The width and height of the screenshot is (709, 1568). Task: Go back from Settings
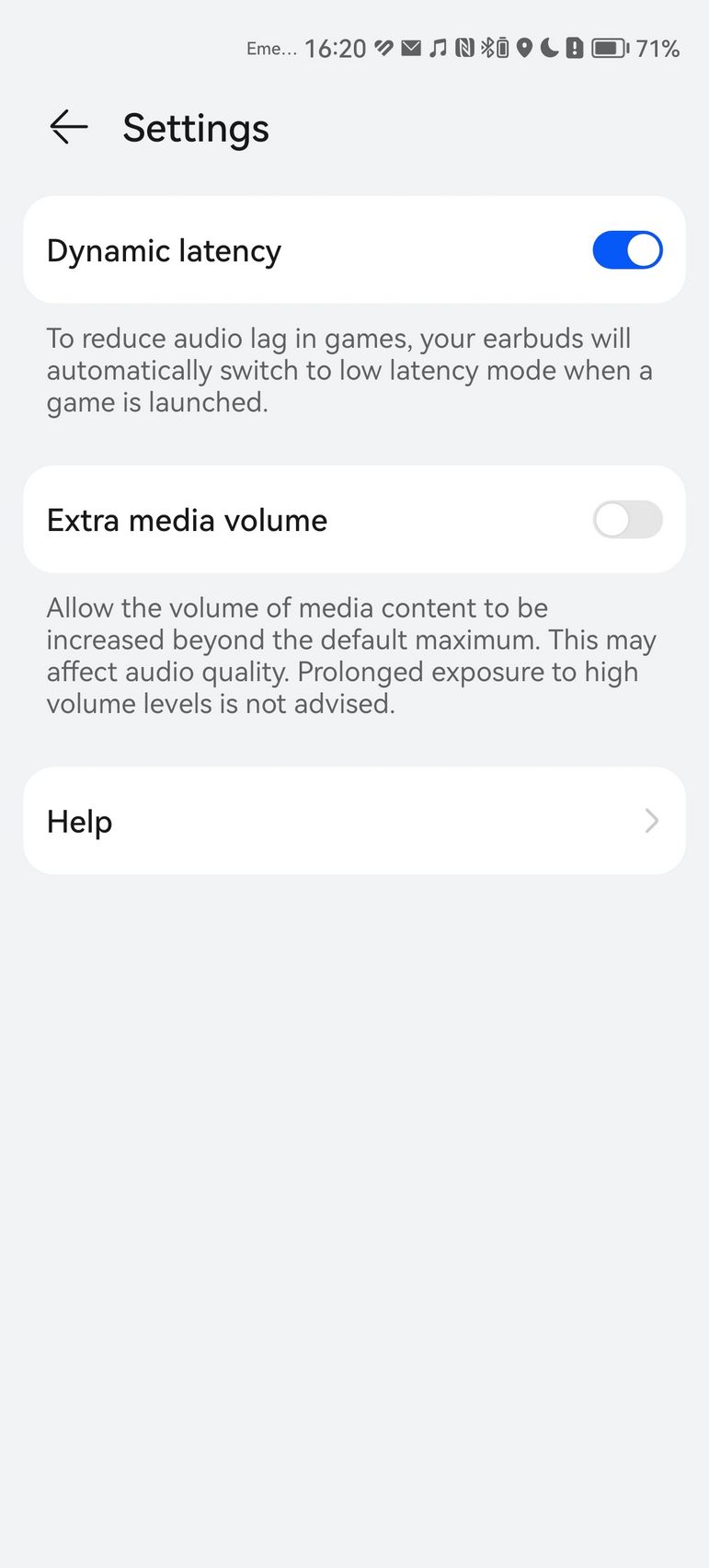(69, 127)
